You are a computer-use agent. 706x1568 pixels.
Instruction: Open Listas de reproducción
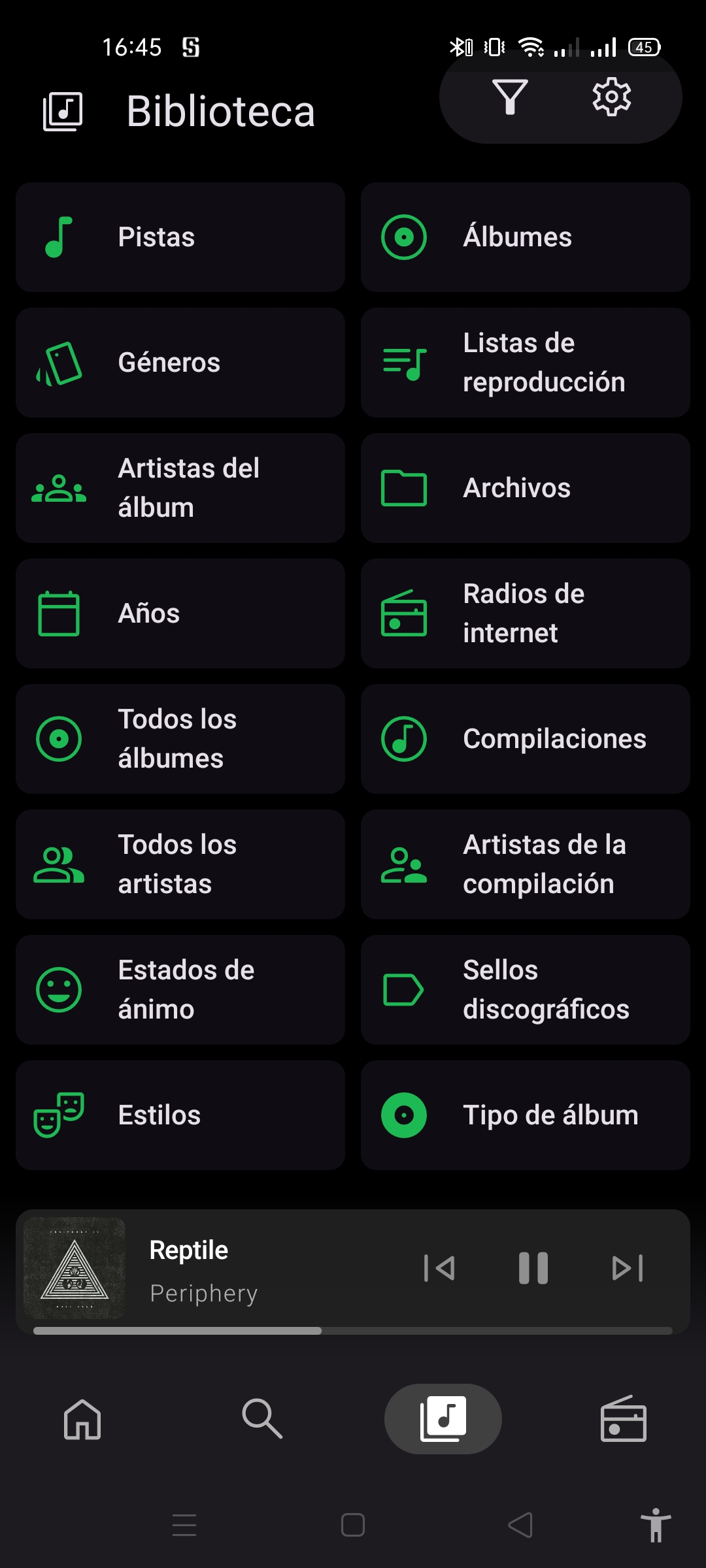[x=526, y=363]
